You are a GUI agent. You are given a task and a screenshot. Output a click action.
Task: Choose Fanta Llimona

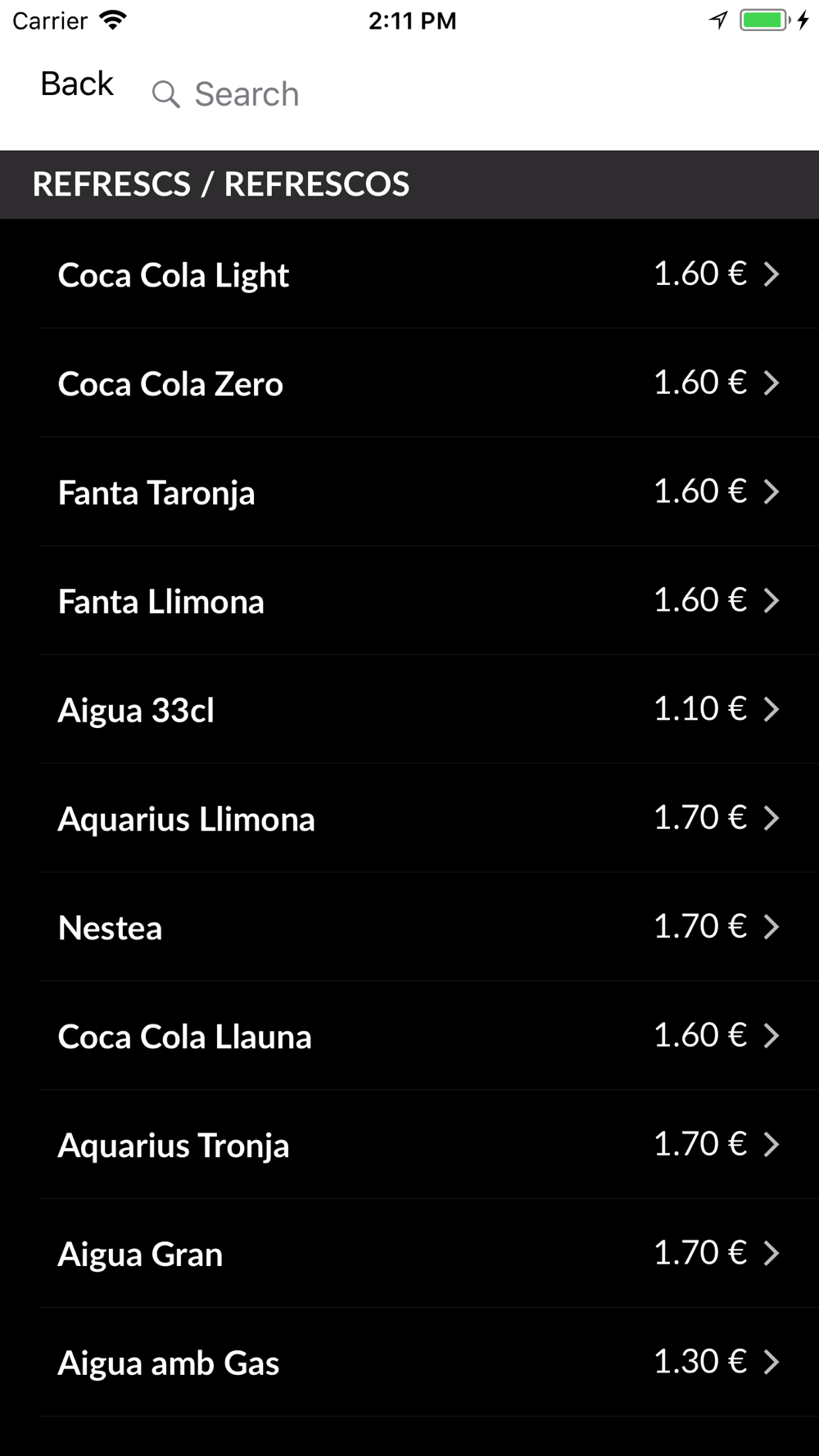(x=409, y=601)
